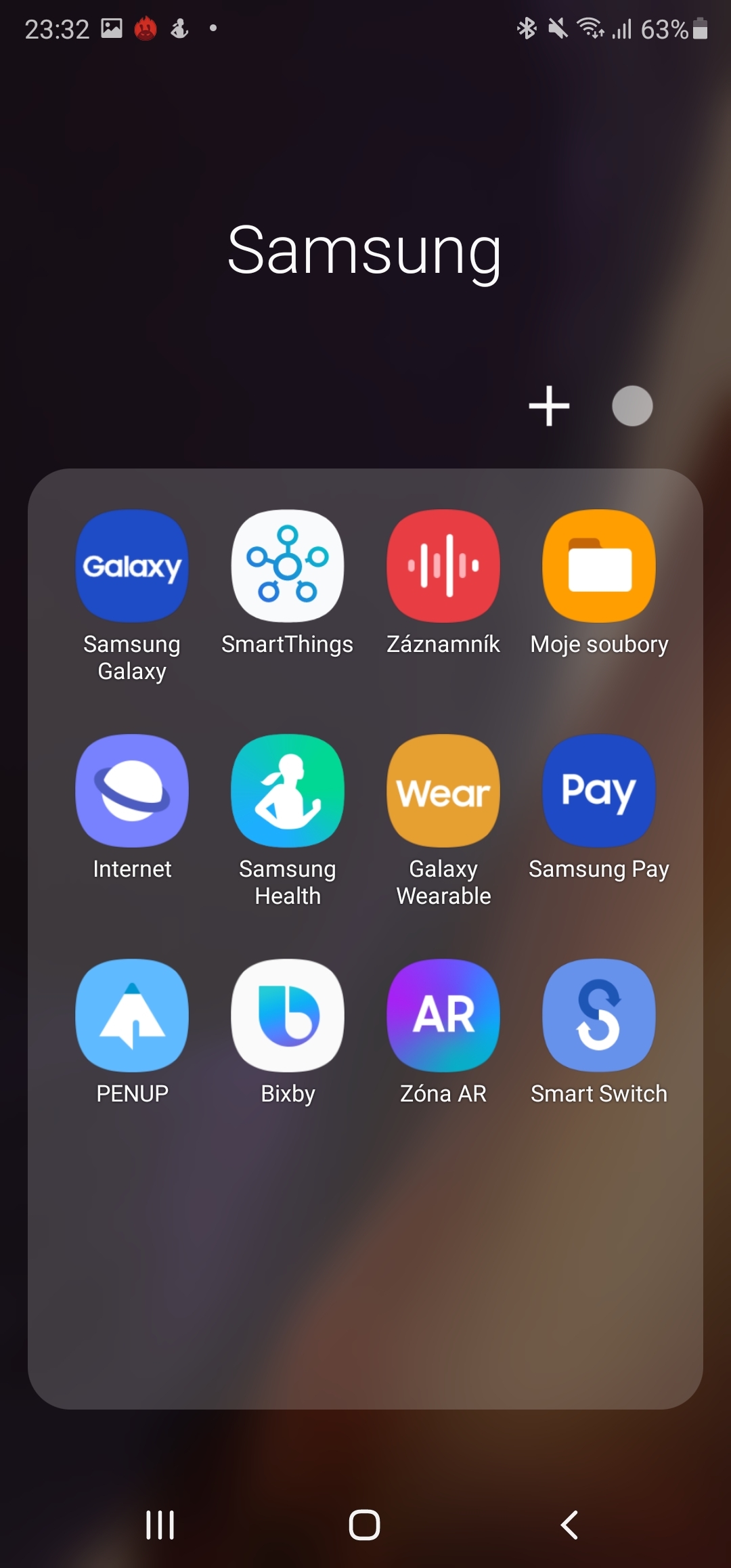Open Smart Switch

[599, 1016]
